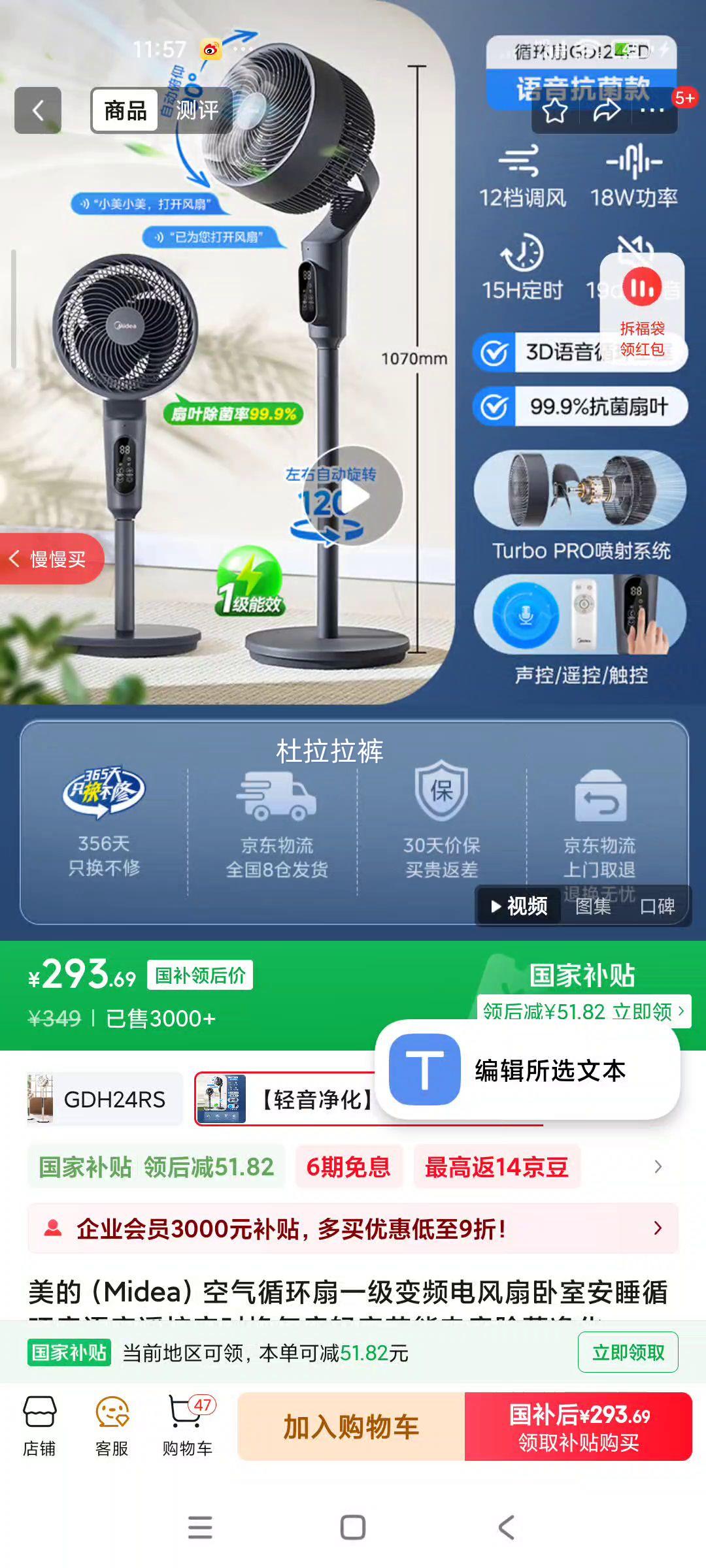Claim the 领后减¥51.82 subsidy
Image resolution: width=706 pixels, height=1568 pixels.
coord(583,1011)
